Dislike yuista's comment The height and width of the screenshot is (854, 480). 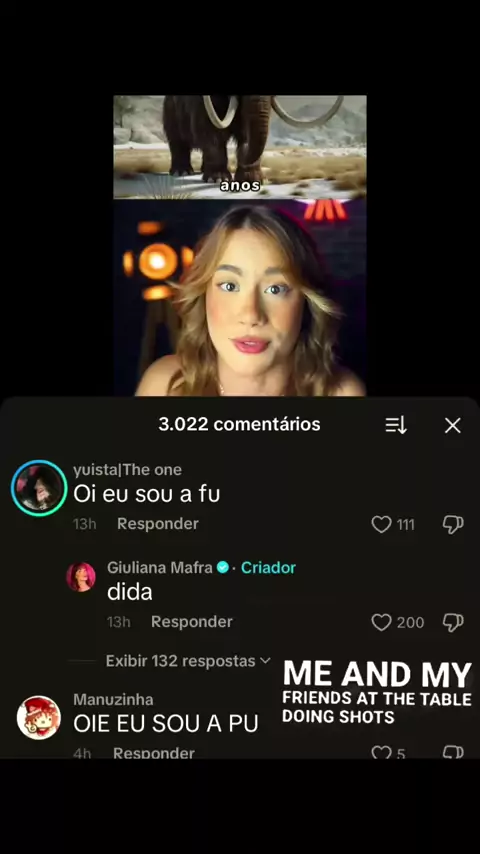pyautogui.click(x=453, y=524)
